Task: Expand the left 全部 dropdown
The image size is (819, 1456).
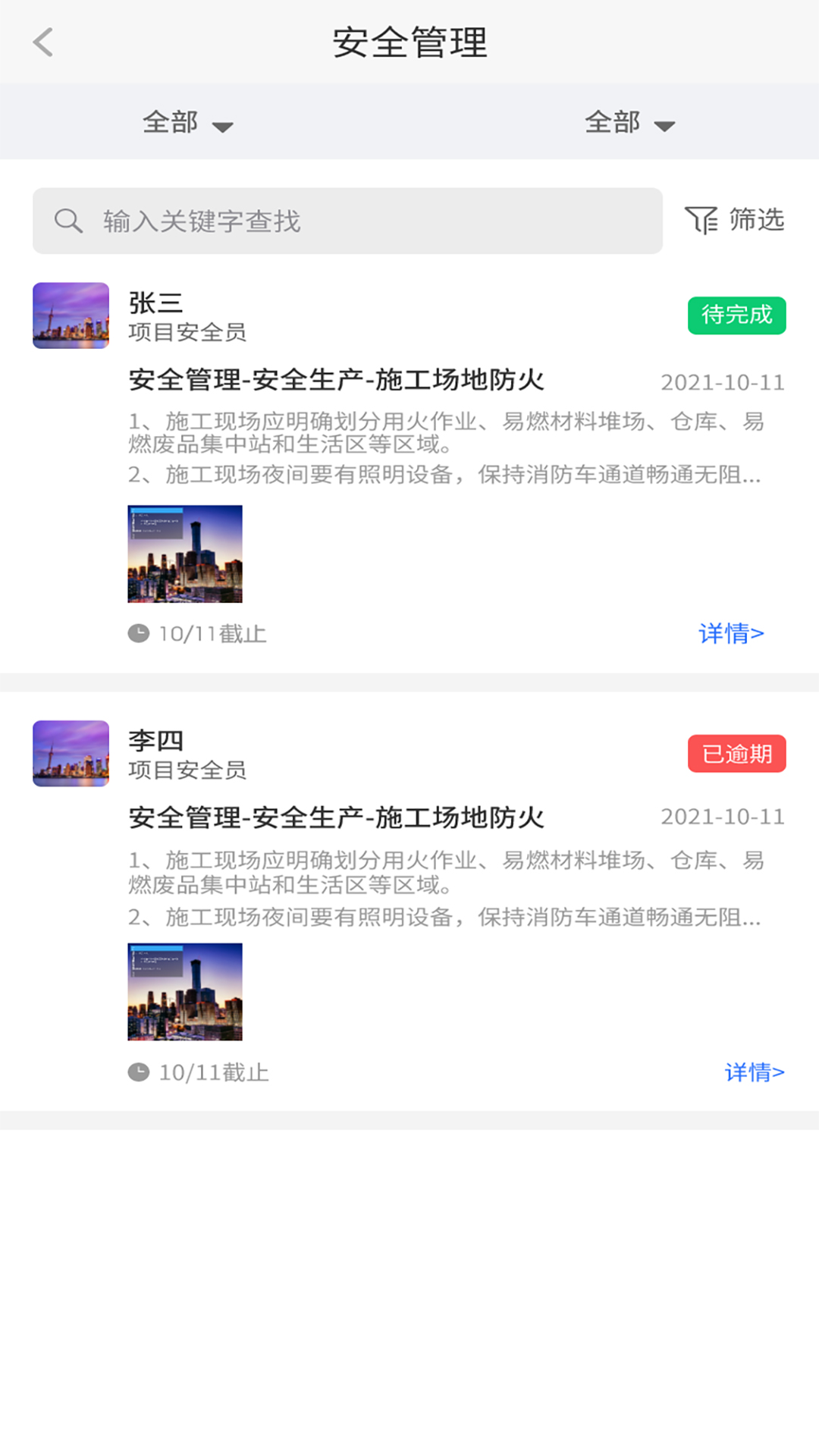Action: tap(187, 123)
